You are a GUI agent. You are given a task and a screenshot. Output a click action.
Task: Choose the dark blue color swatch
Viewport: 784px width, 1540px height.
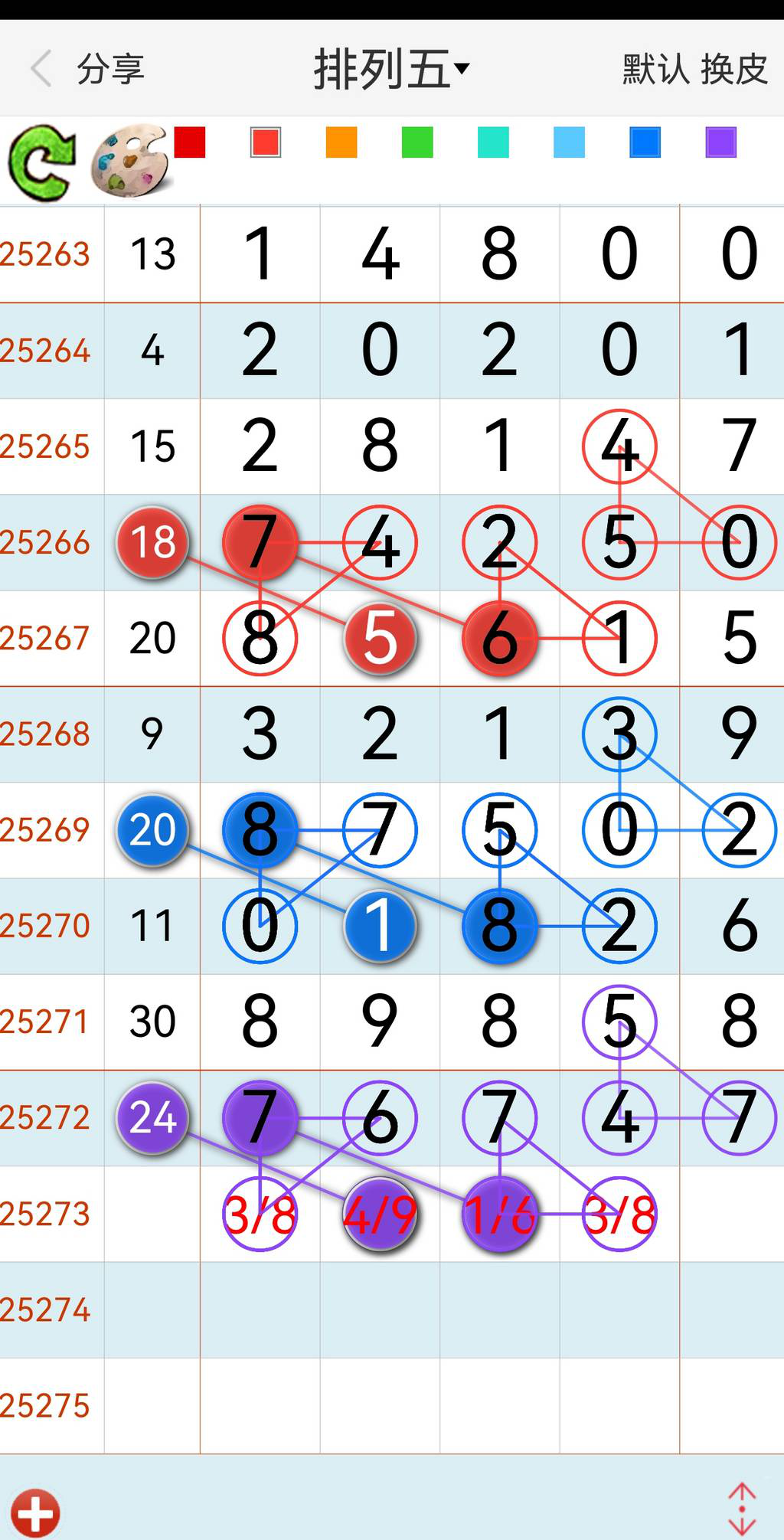click(645, 142)
